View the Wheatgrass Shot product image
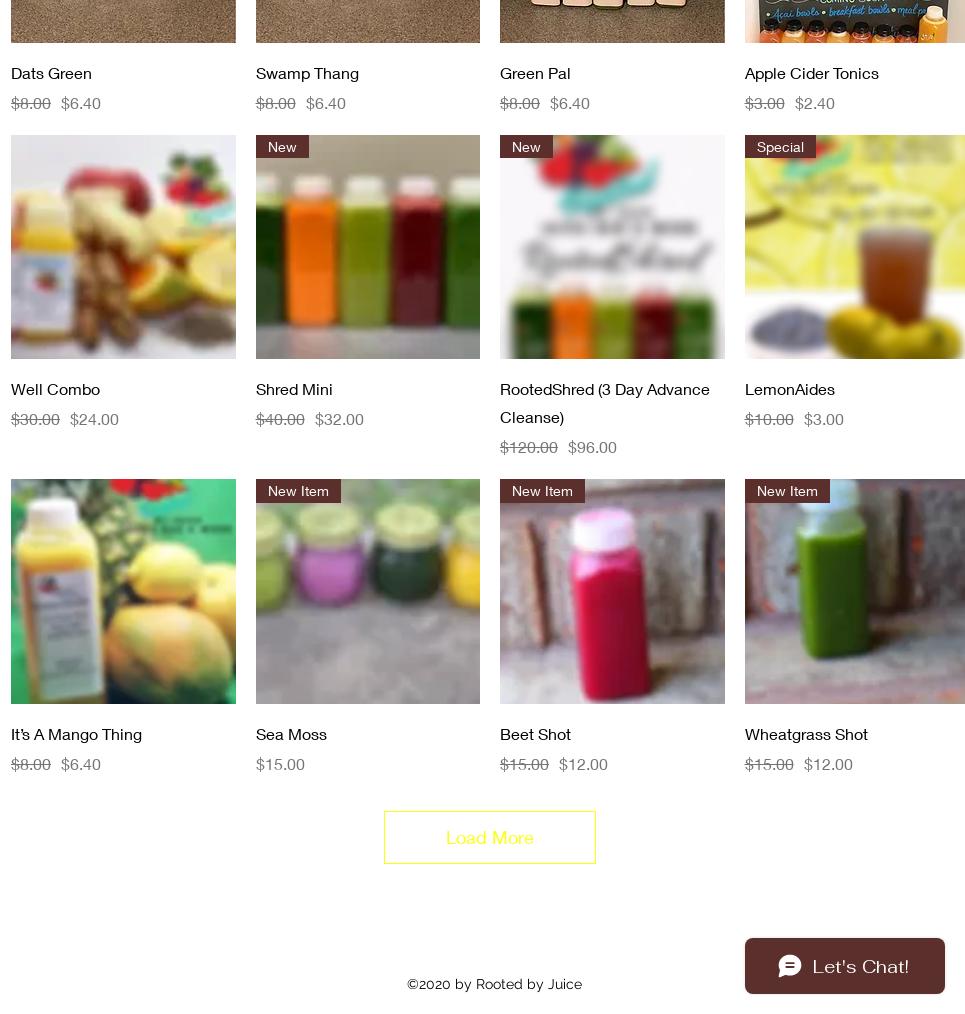Viewport: 965px width, 1014px height. (855, 591)
